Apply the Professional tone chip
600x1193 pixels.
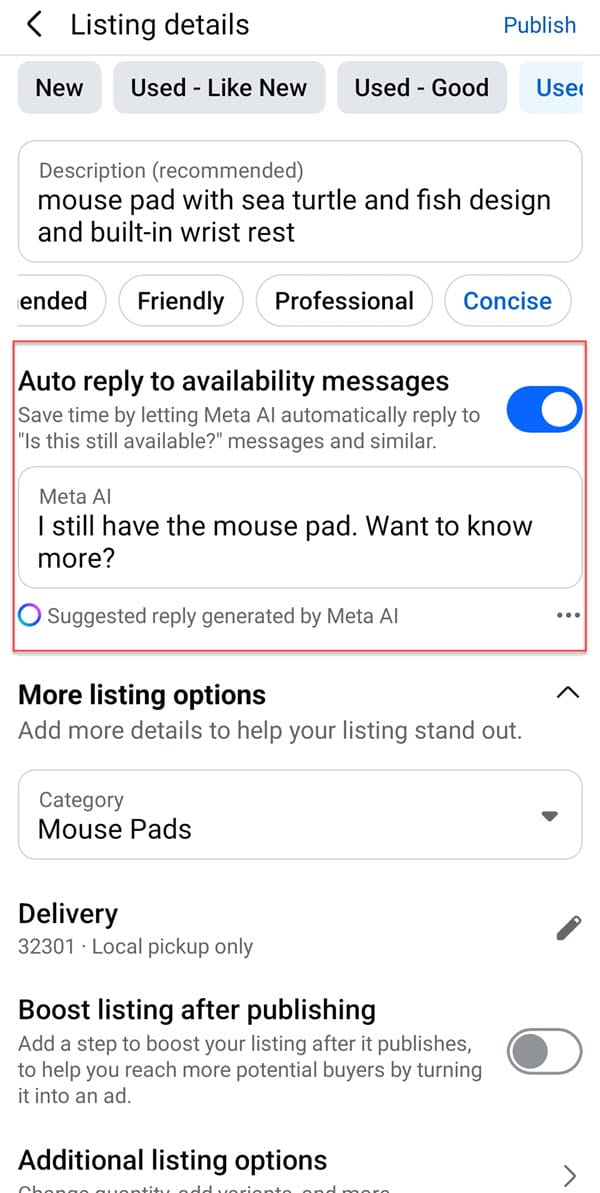344,301
